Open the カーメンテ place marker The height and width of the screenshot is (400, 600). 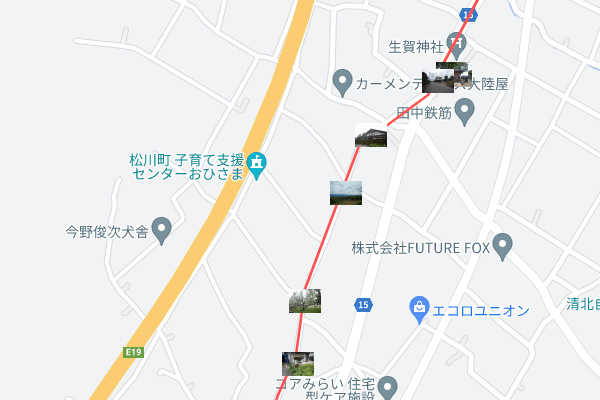(343, 82)
